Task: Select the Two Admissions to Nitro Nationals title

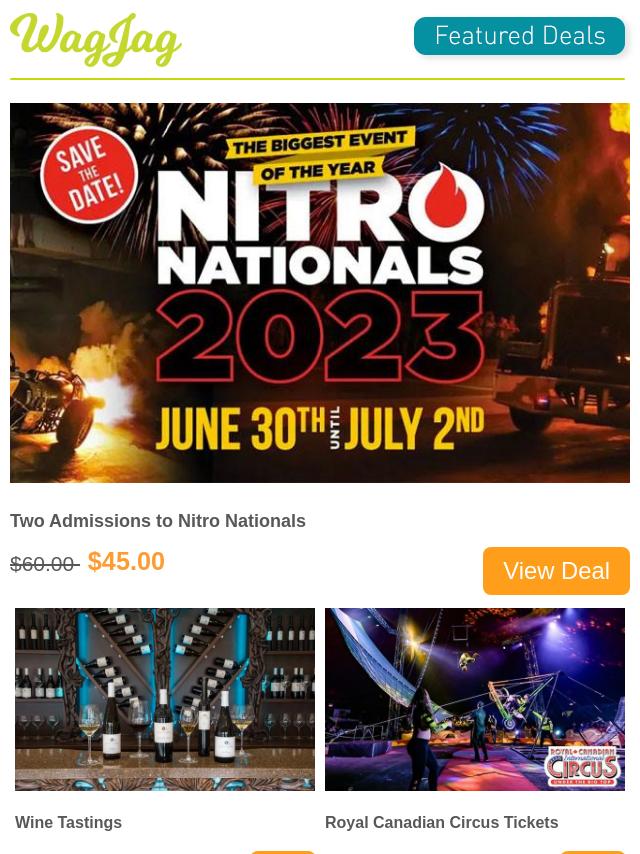Action: click(158, 521)
